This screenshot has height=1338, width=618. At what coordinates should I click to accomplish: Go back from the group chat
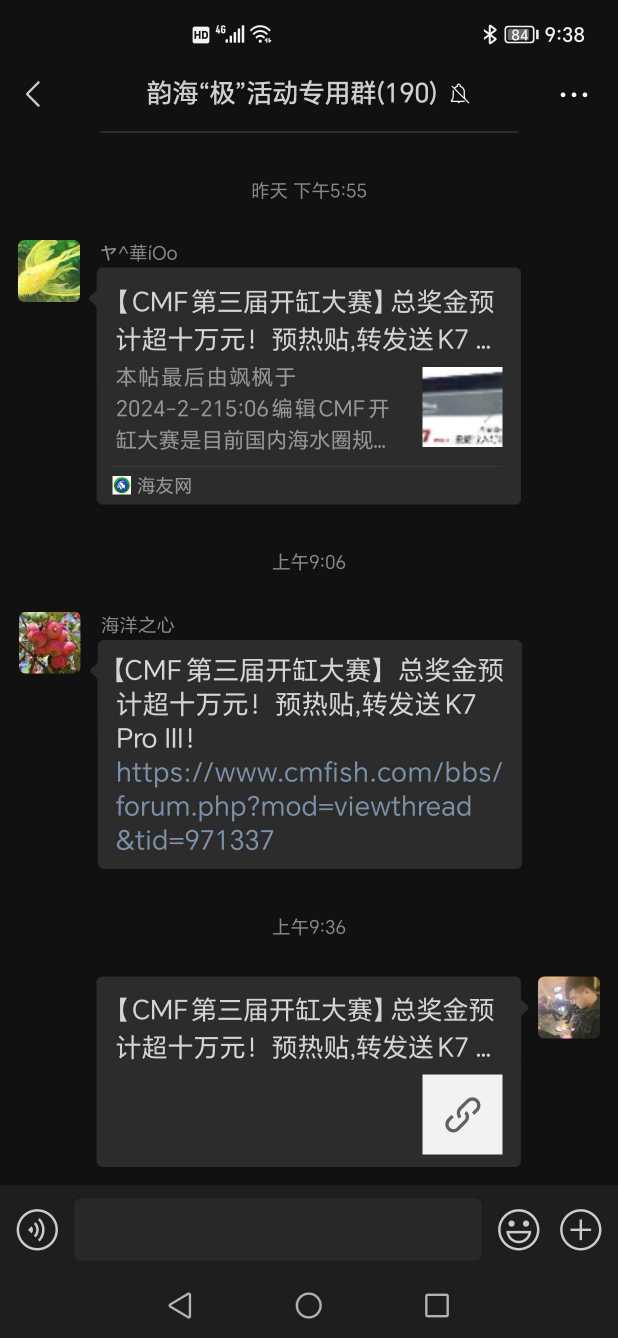[x=33, y=94]
